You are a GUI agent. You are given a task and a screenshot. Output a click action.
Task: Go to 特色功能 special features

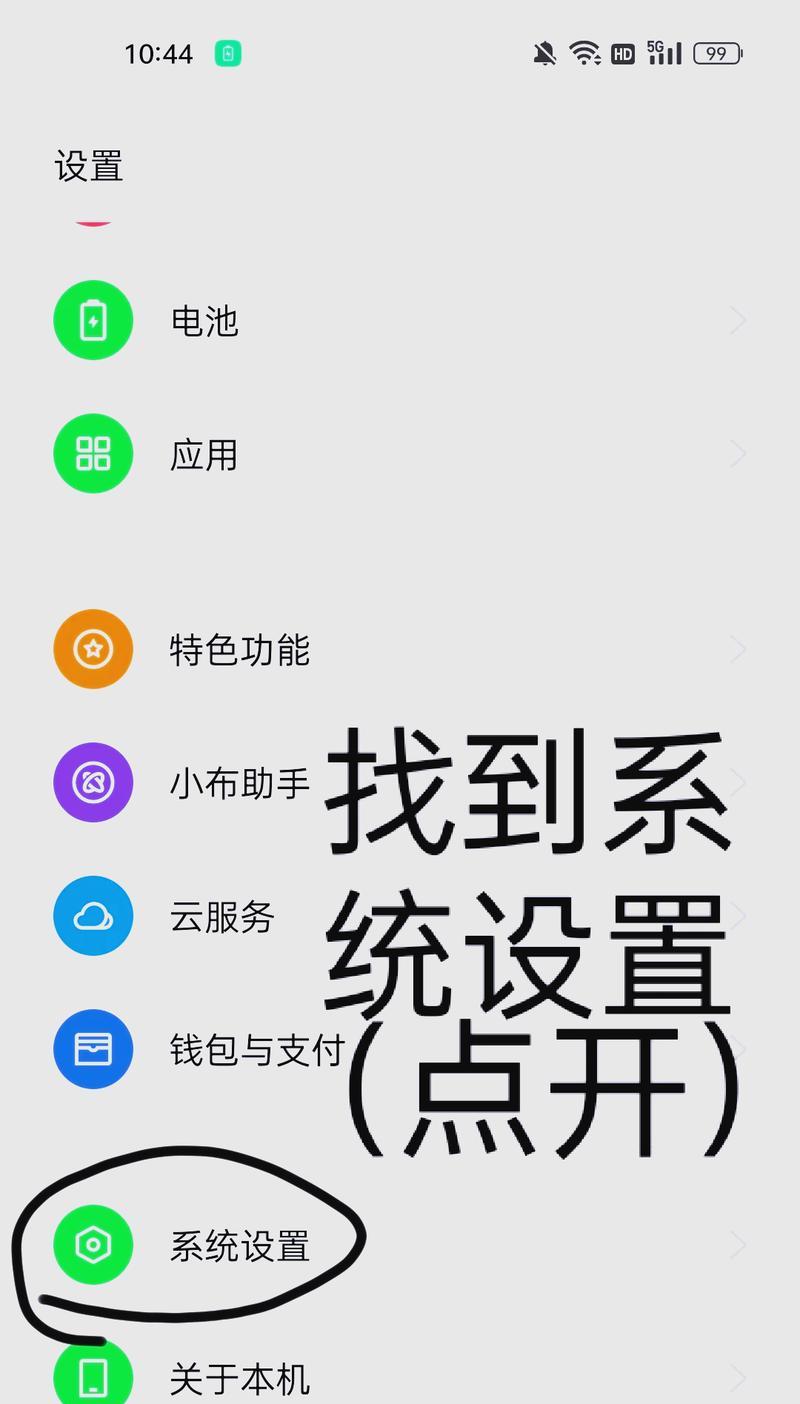240,650
